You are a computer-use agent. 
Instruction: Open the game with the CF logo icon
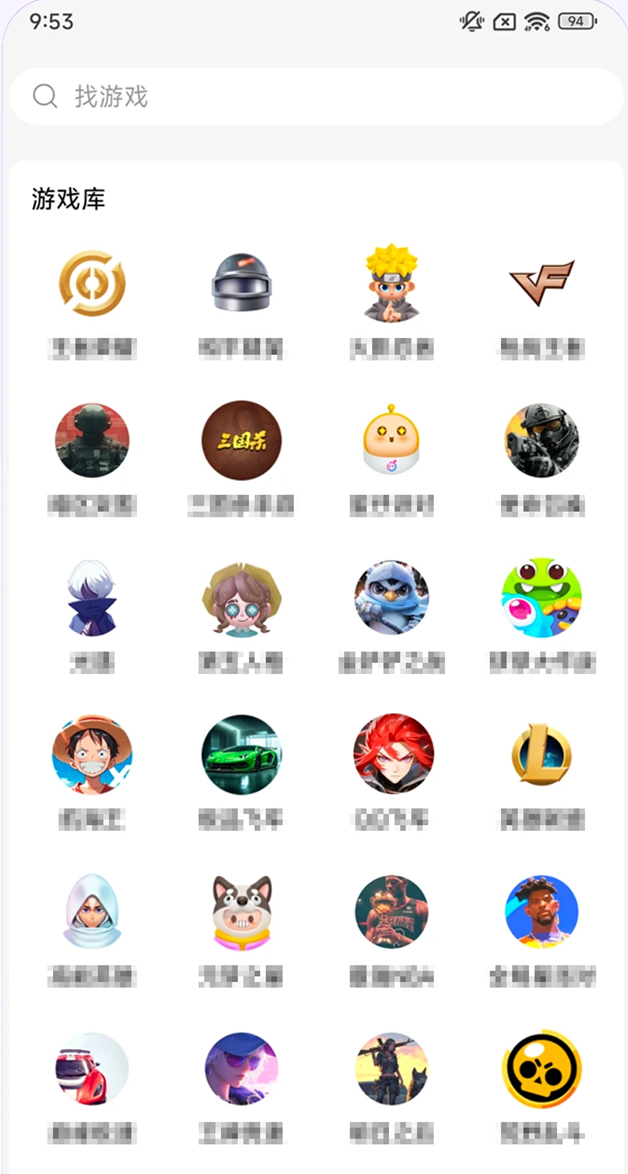pos(541,284)
